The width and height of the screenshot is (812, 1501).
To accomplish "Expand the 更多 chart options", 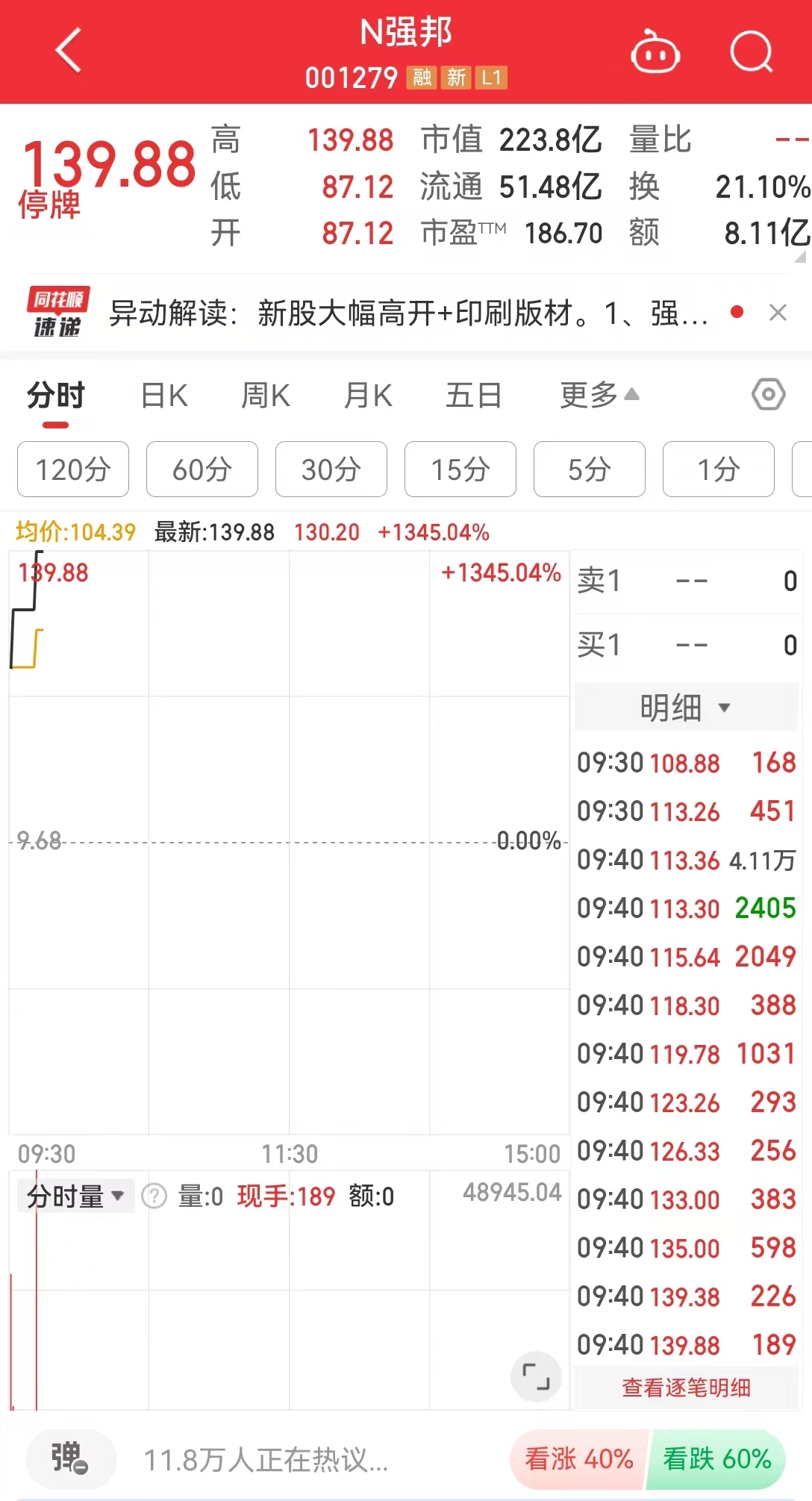I will tap(599, 395).
